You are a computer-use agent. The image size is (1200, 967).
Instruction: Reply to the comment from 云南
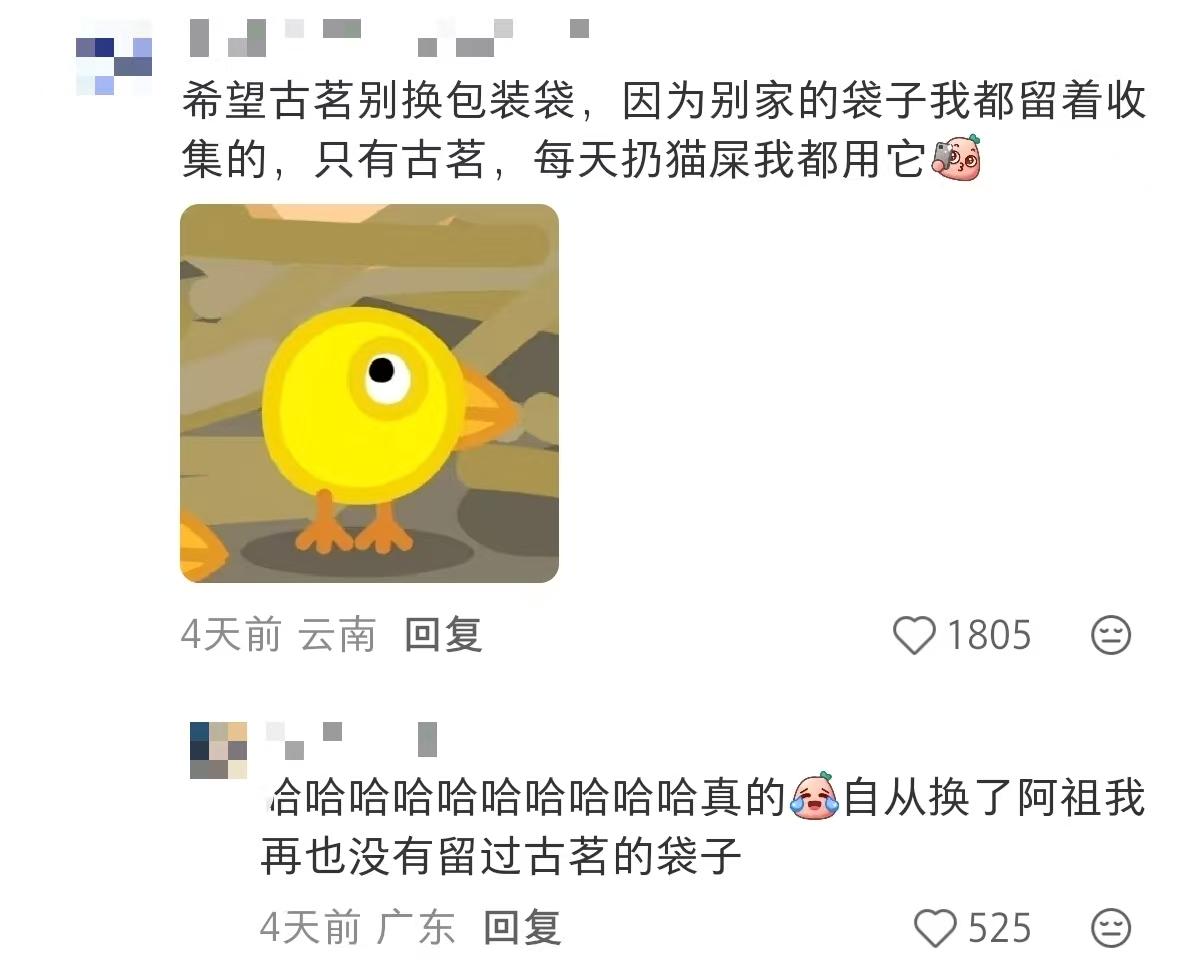pyautogui.click(x=443, y=635)
